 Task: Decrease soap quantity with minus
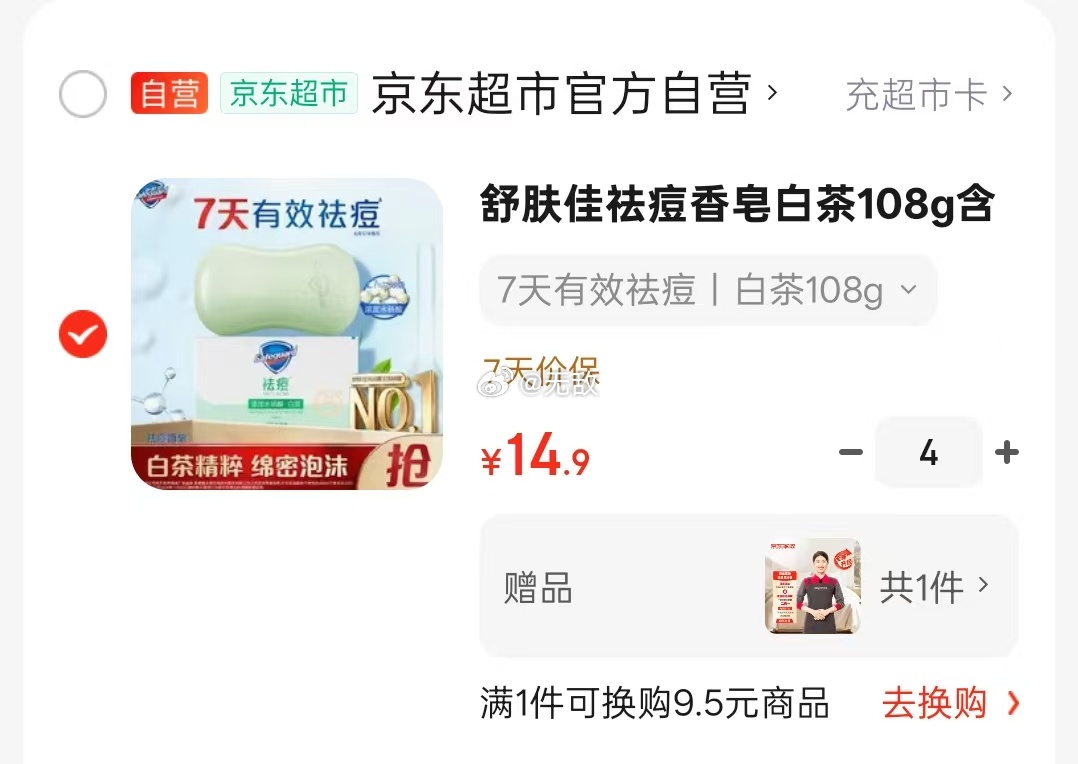pyautogui.click(x=850, y=453)
